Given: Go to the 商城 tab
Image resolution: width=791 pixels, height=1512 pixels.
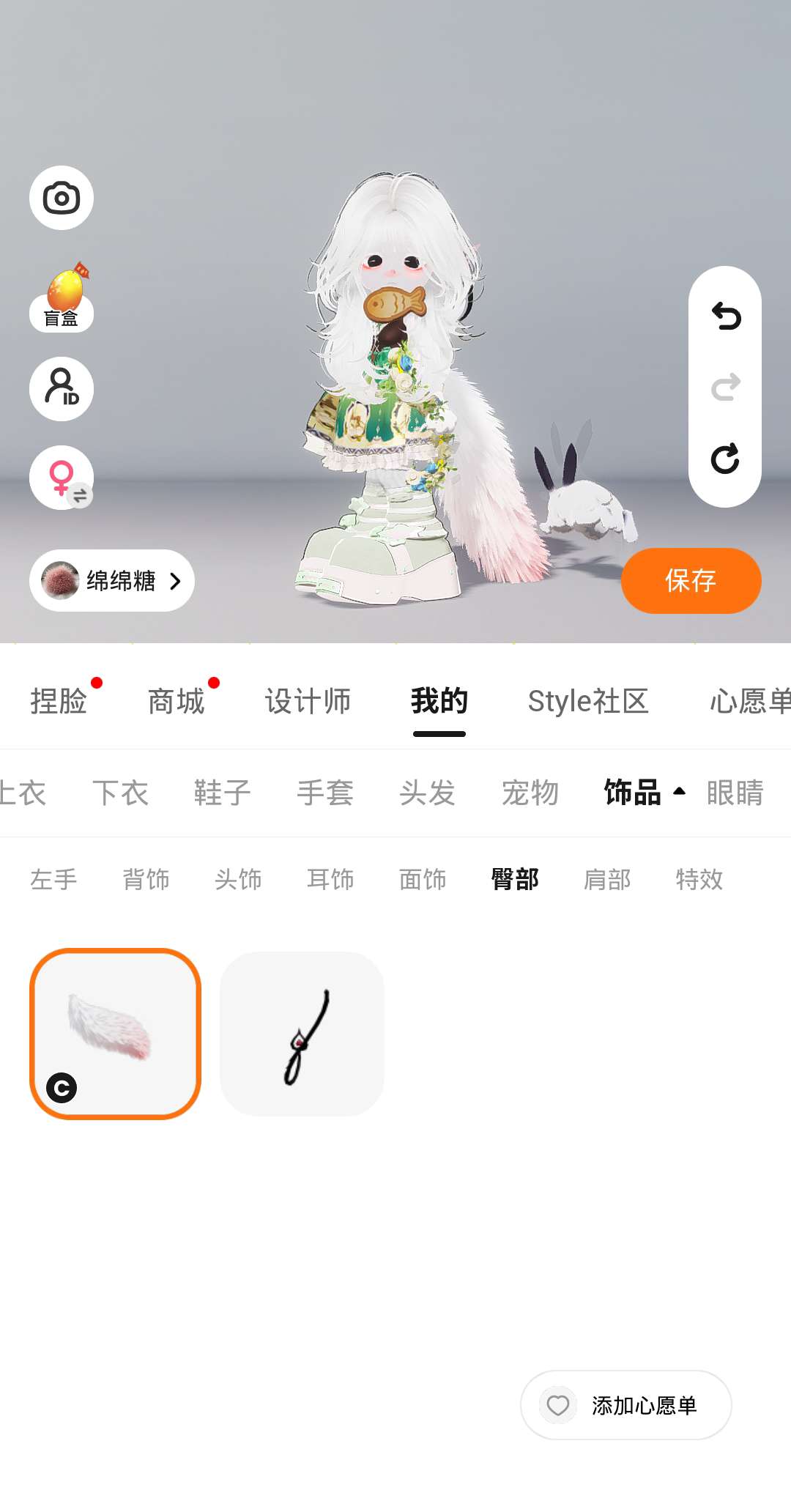Looking at the screenshot, I should tap(176, 701).
